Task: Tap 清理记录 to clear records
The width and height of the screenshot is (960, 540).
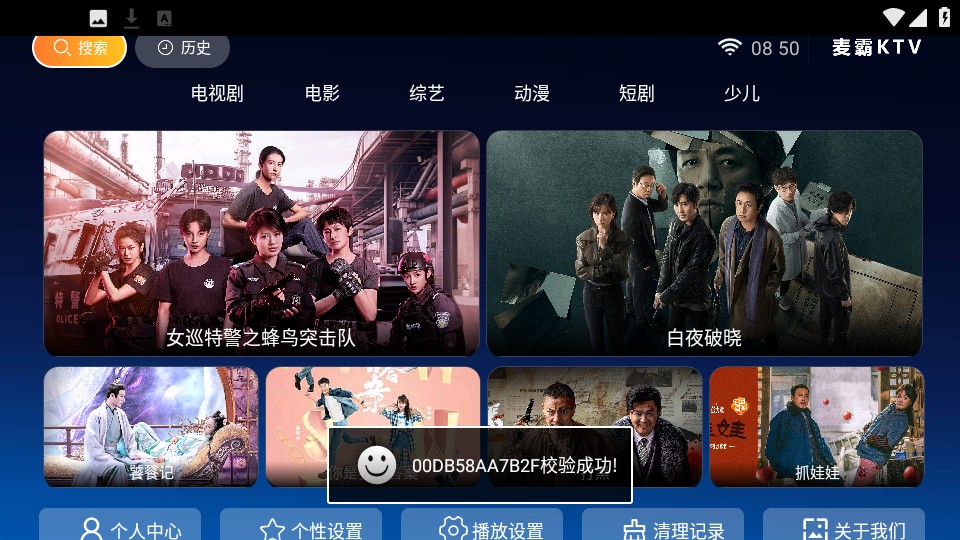Action: coord(663,527)
